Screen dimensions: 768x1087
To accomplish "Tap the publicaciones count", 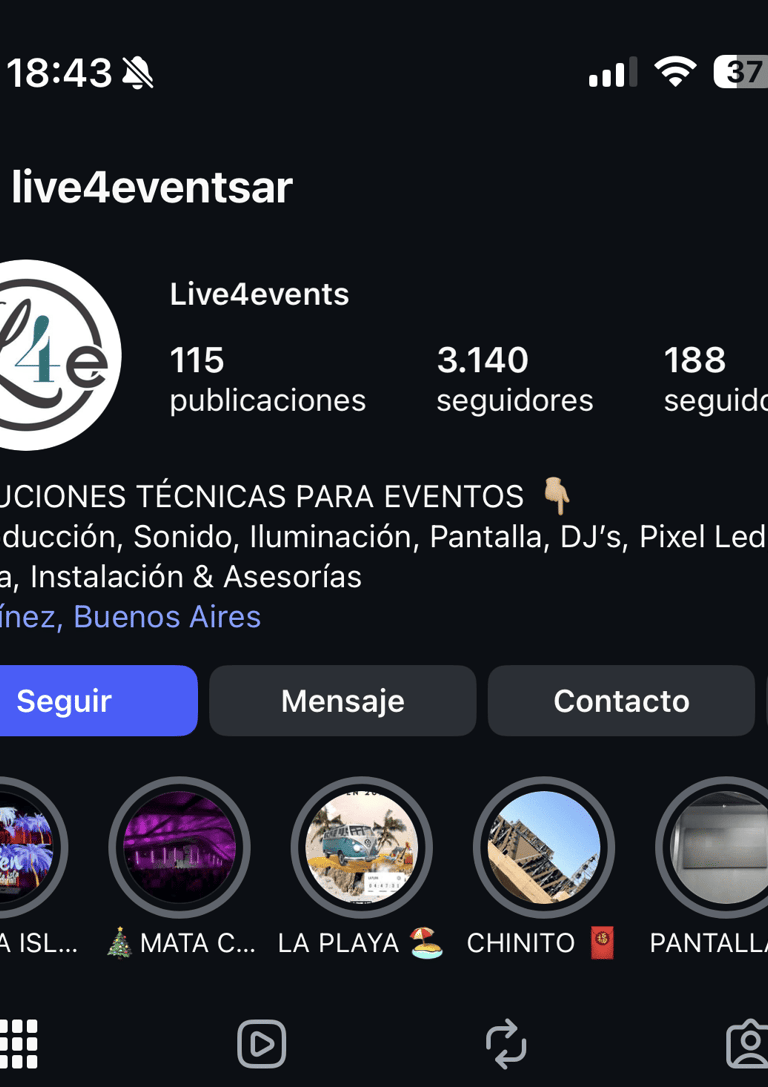I will 268,378.
